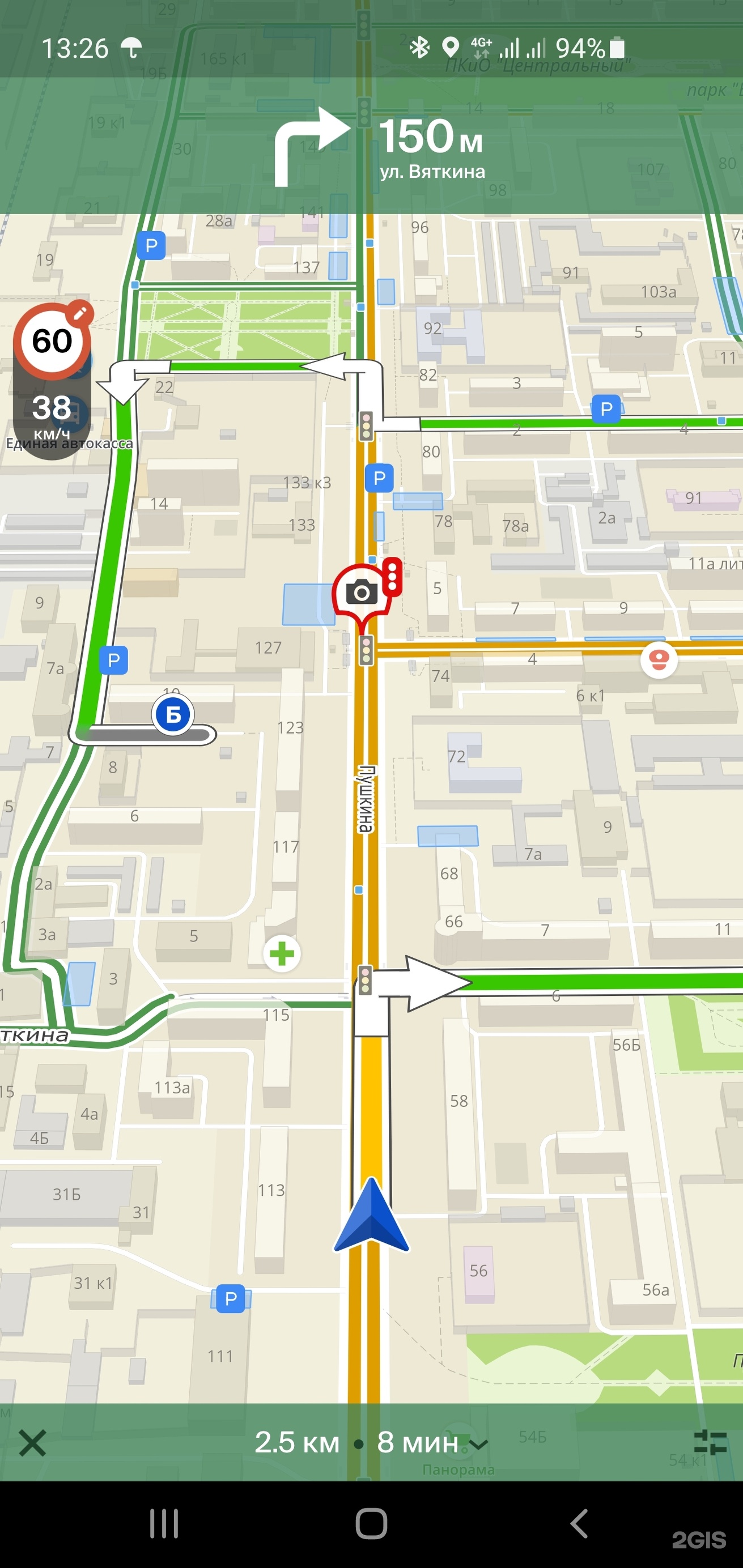The height and width of the screenshot is (1568, 743).
Task: Open the parking marker near building 111
Action: click(231, 1299)
